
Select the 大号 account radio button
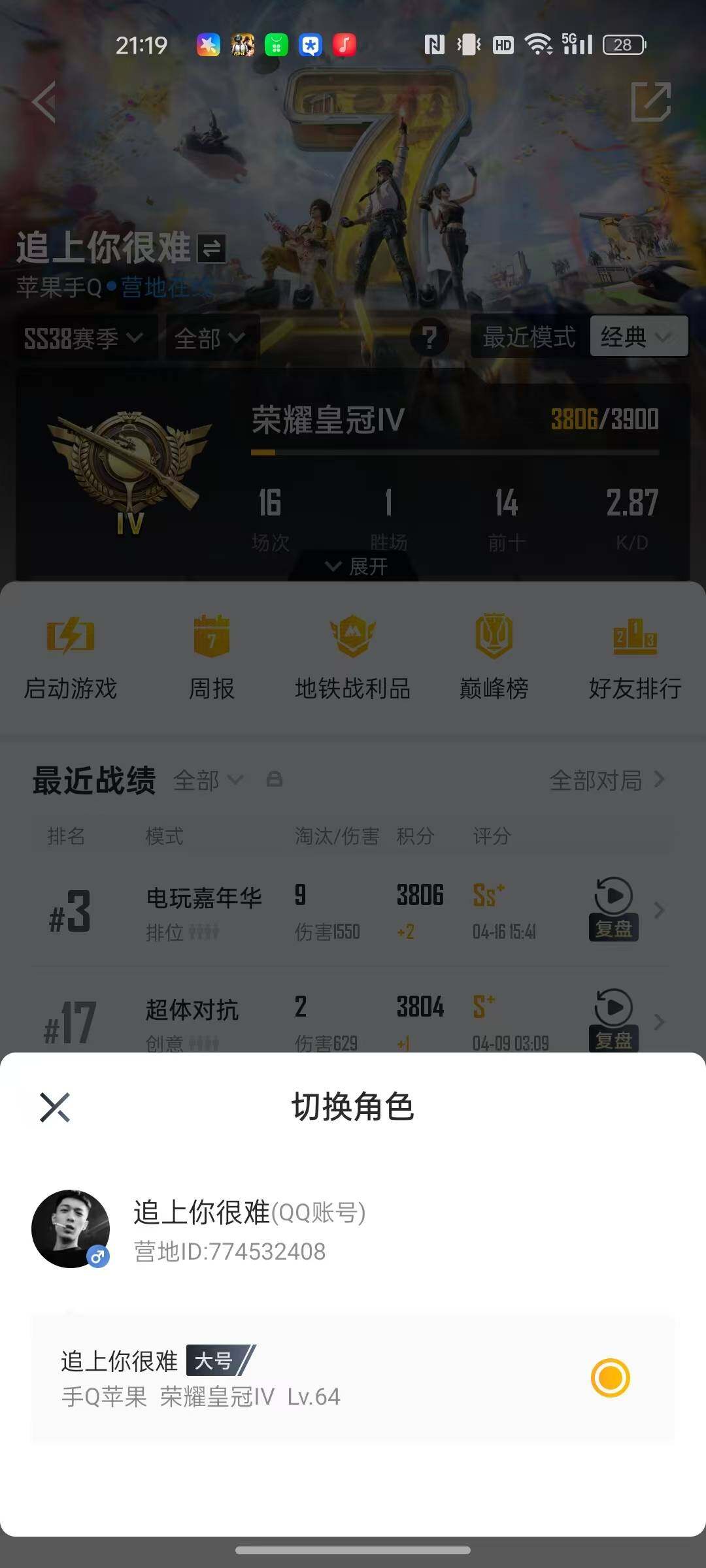click(611, 1377)
